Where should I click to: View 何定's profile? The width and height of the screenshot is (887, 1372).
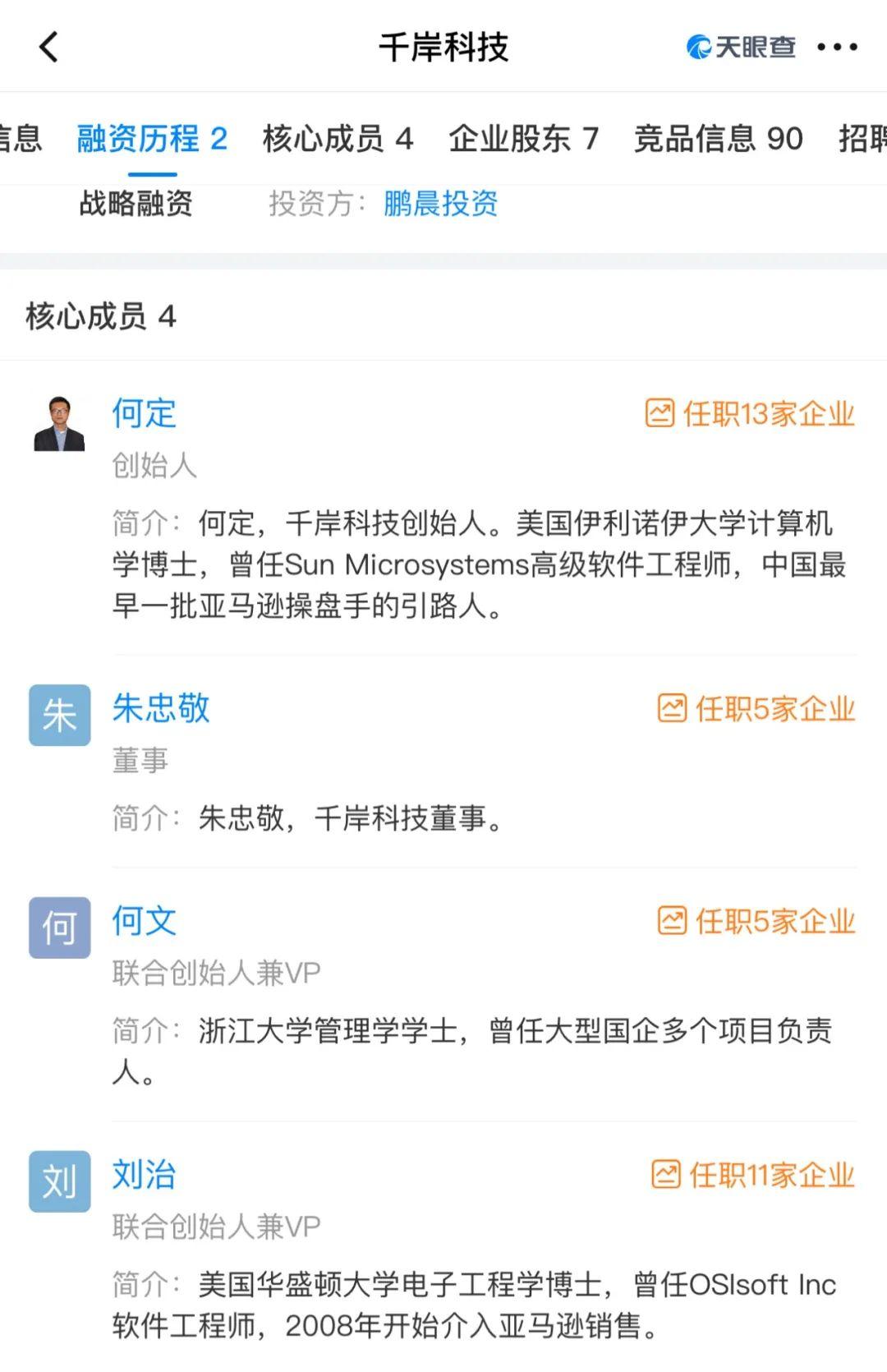[x=145, y=413]
